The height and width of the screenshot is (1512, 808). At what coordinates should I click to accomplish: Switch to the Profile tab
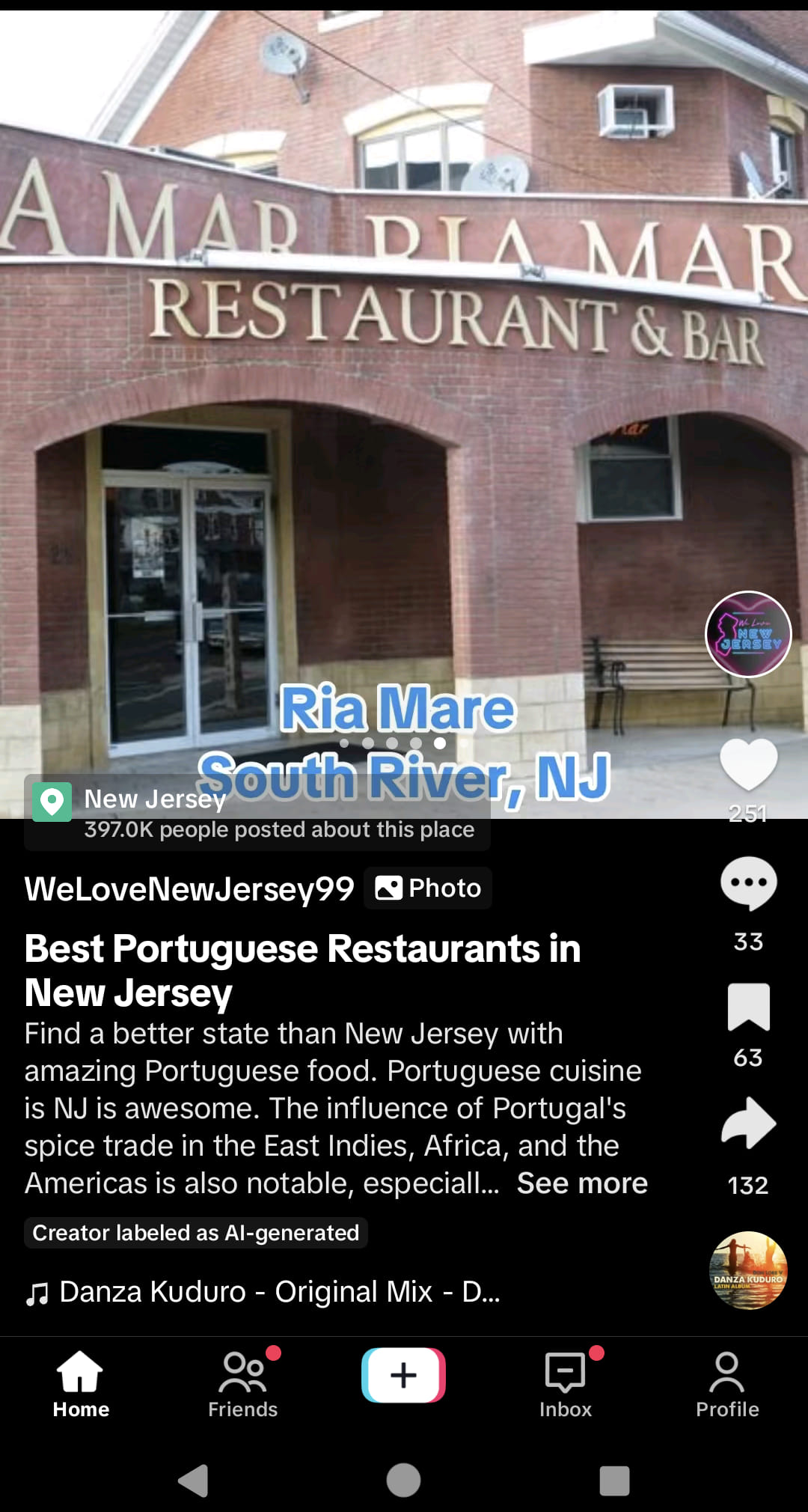click(727, 1384)
